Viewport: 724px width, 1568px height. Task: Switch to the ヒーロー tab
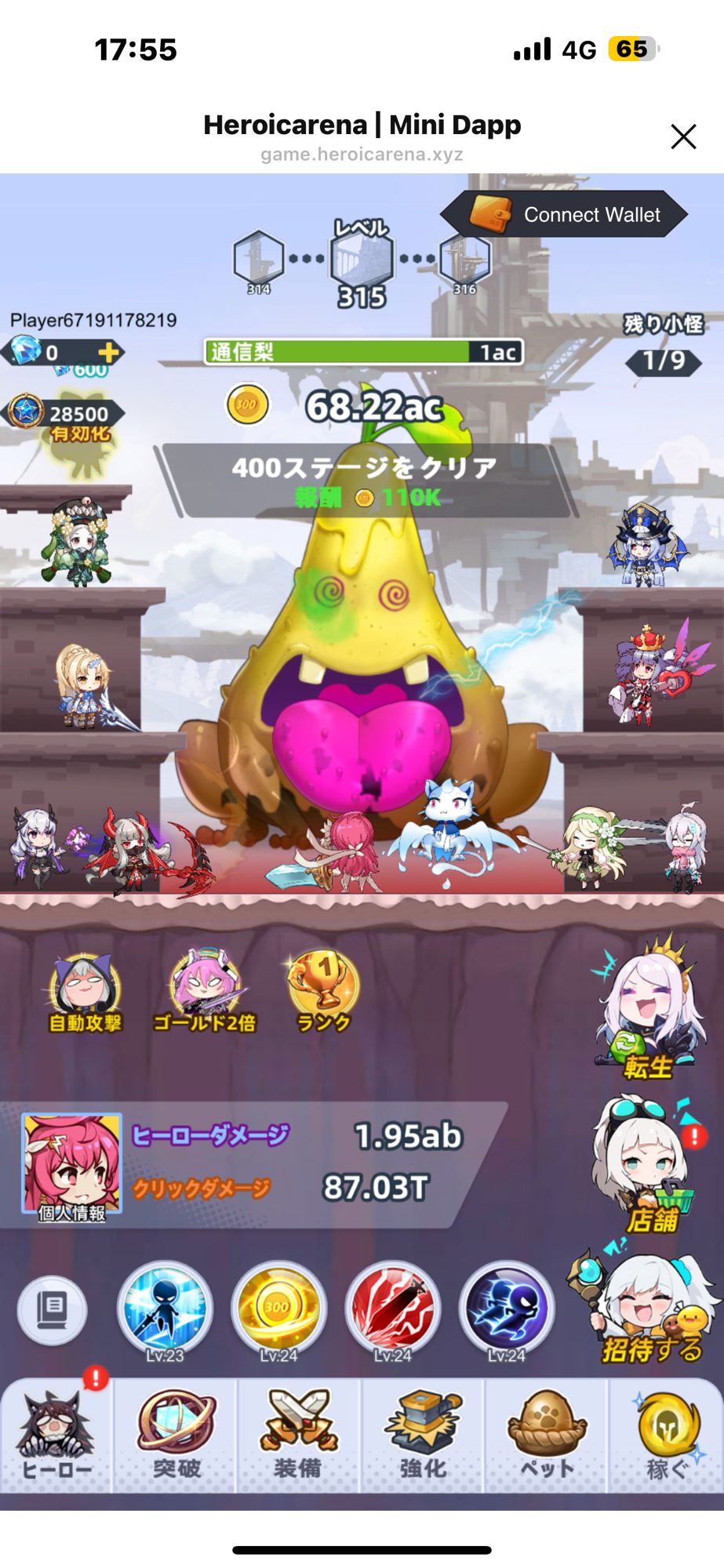pos(56,1436)
